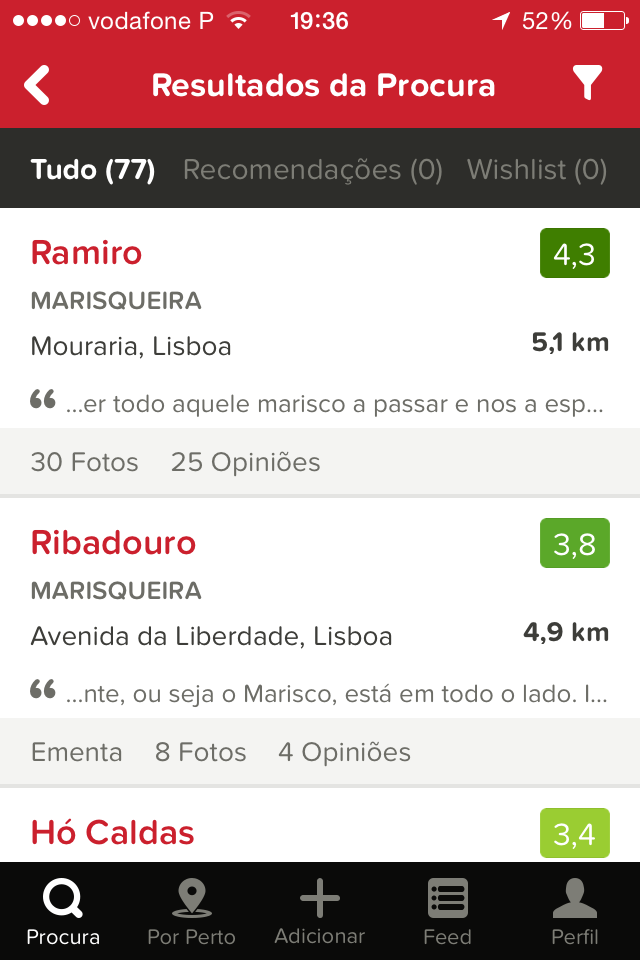Open the filter funnel icon
This screenshot has height=960, width=640.
(x=588, y=84)
